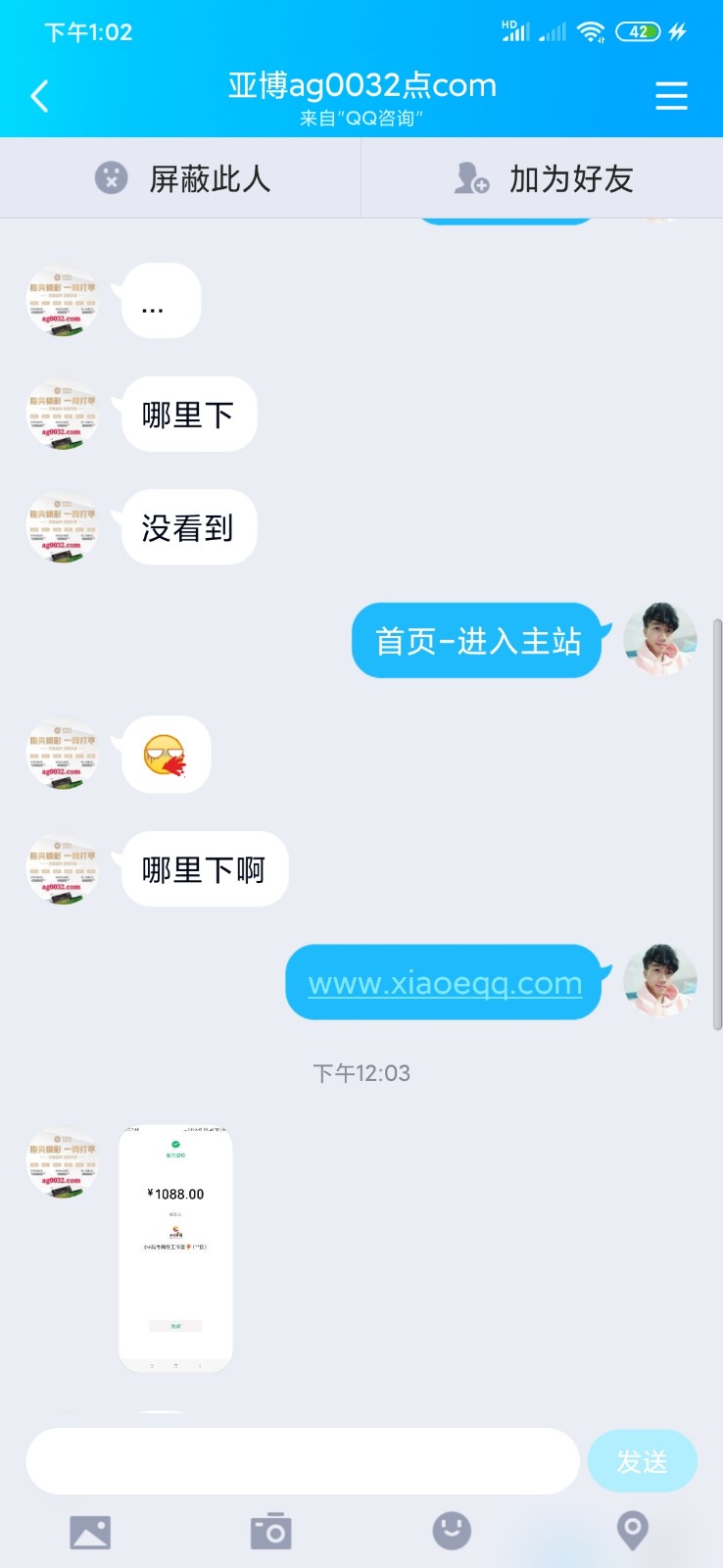Block this person with 屏蔽此人
Screen dimensions: 723x1568
tap(181, 178)
